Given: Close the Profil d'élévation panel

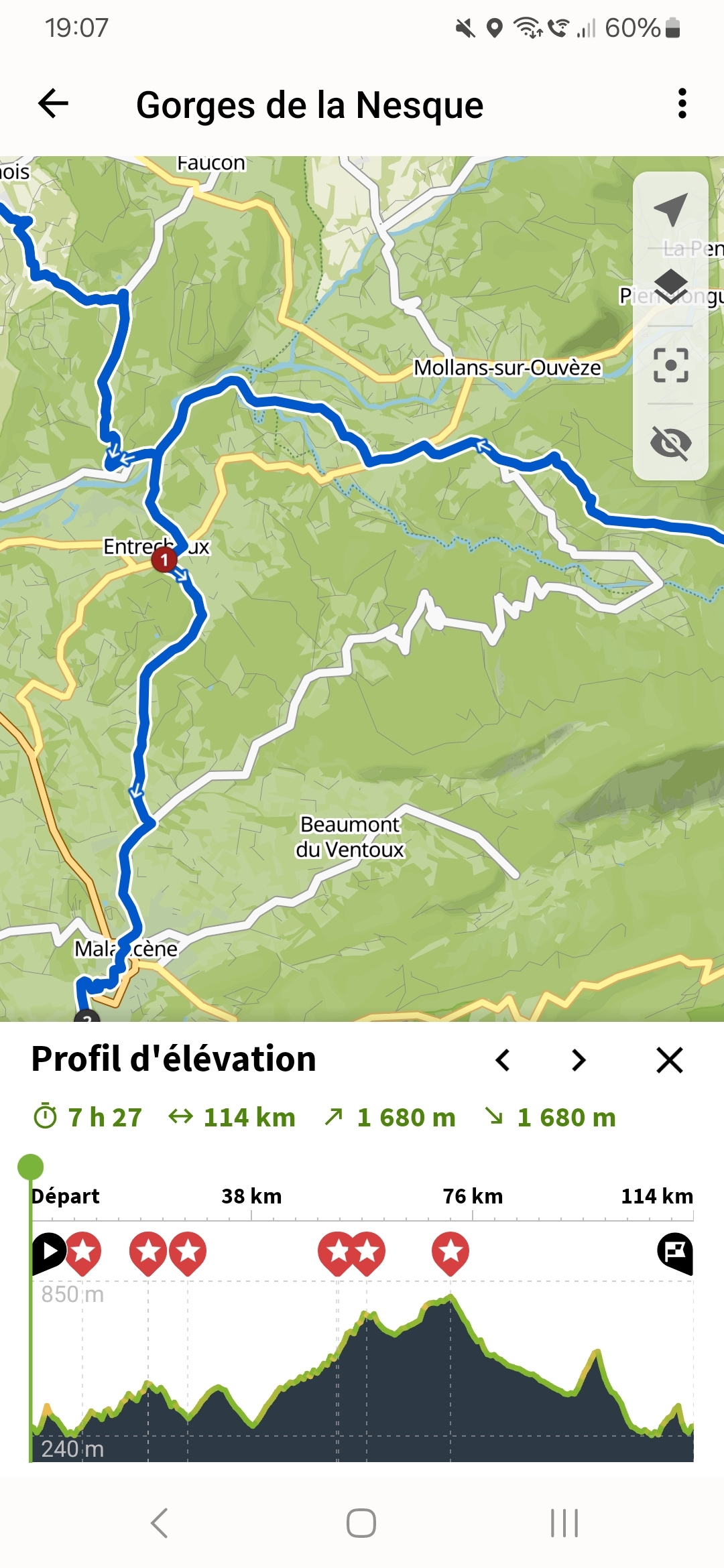Looking at the screenshot, I should 669,1060.
